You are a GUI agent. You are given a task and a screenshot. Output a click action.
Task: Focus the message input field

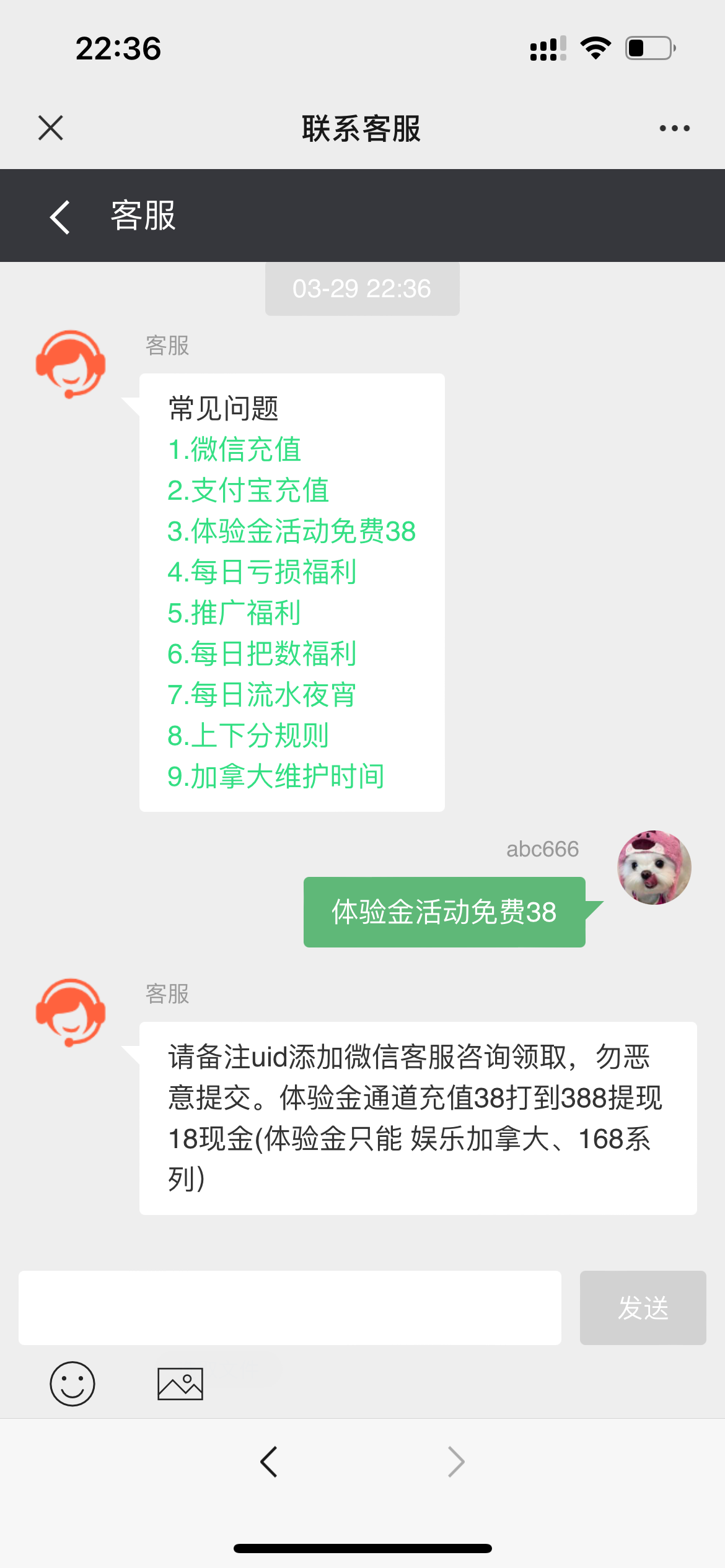coord(289,1308)
